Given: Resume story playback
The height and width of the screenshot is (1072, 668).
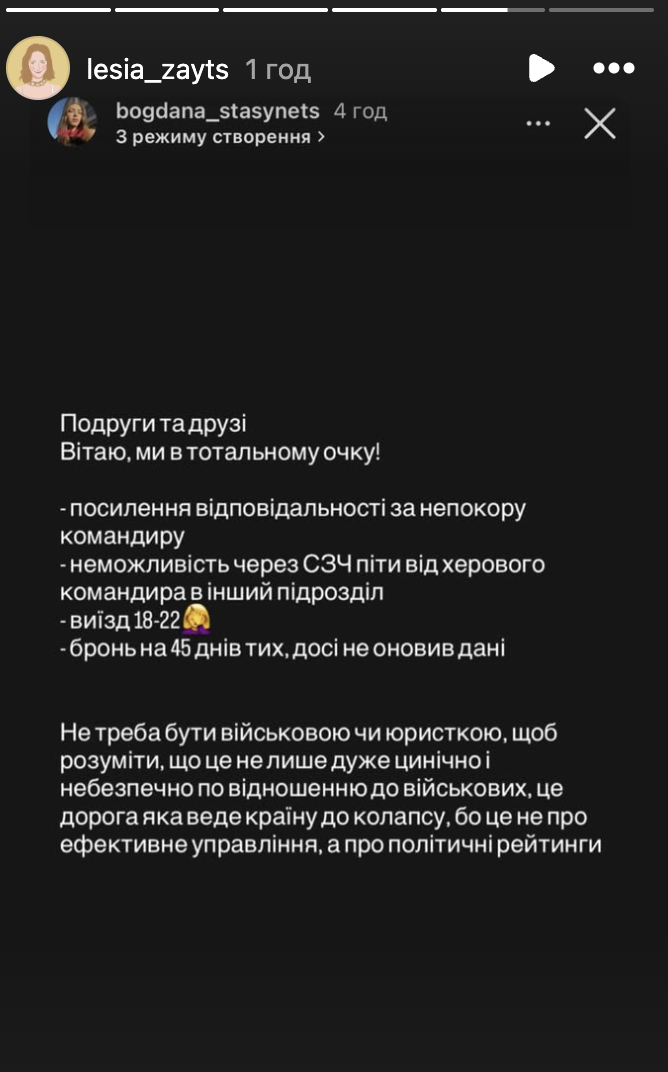Looking at the screenshot, I should point(541,68).
